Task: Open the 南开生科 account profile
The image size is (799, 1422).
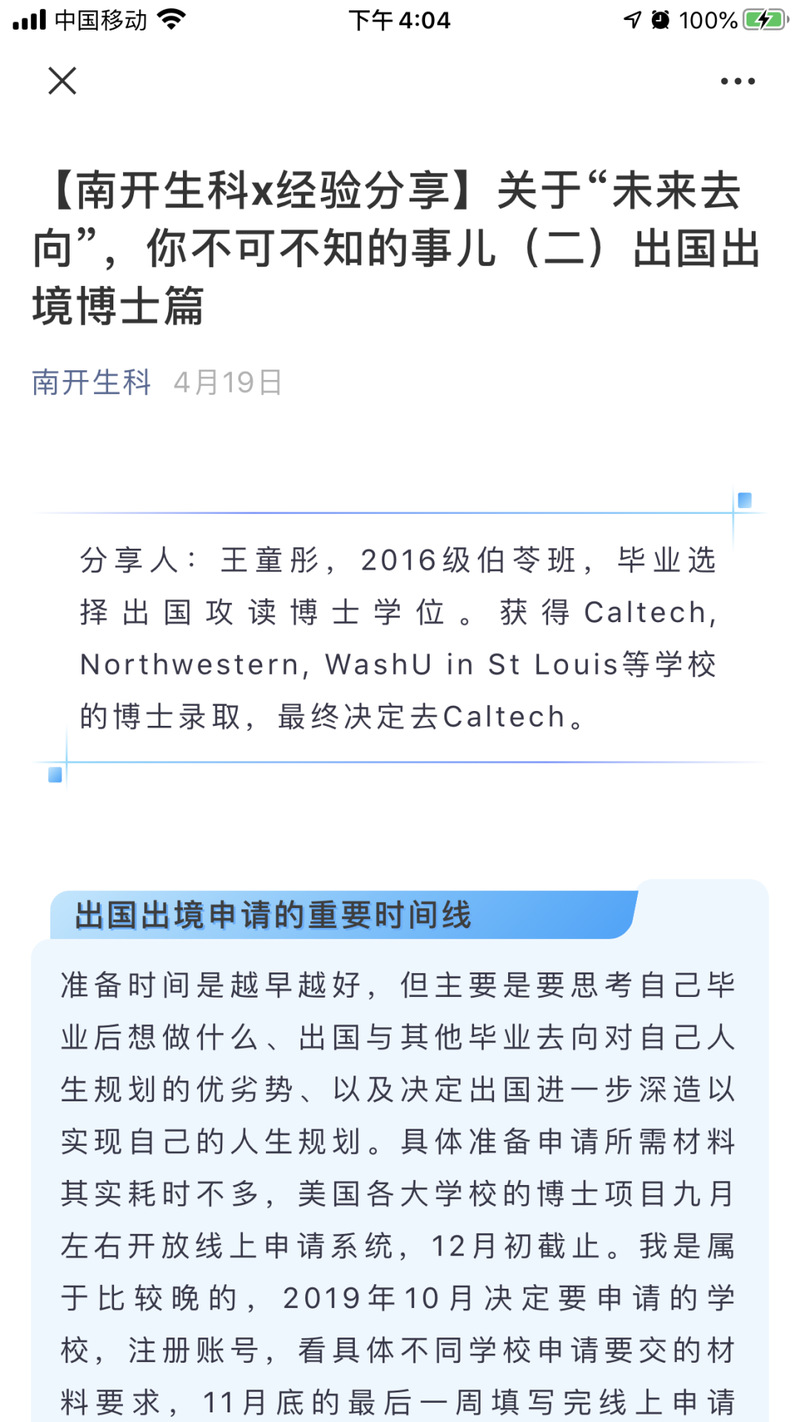Action: pyautogui.click(x=91, y=382)
